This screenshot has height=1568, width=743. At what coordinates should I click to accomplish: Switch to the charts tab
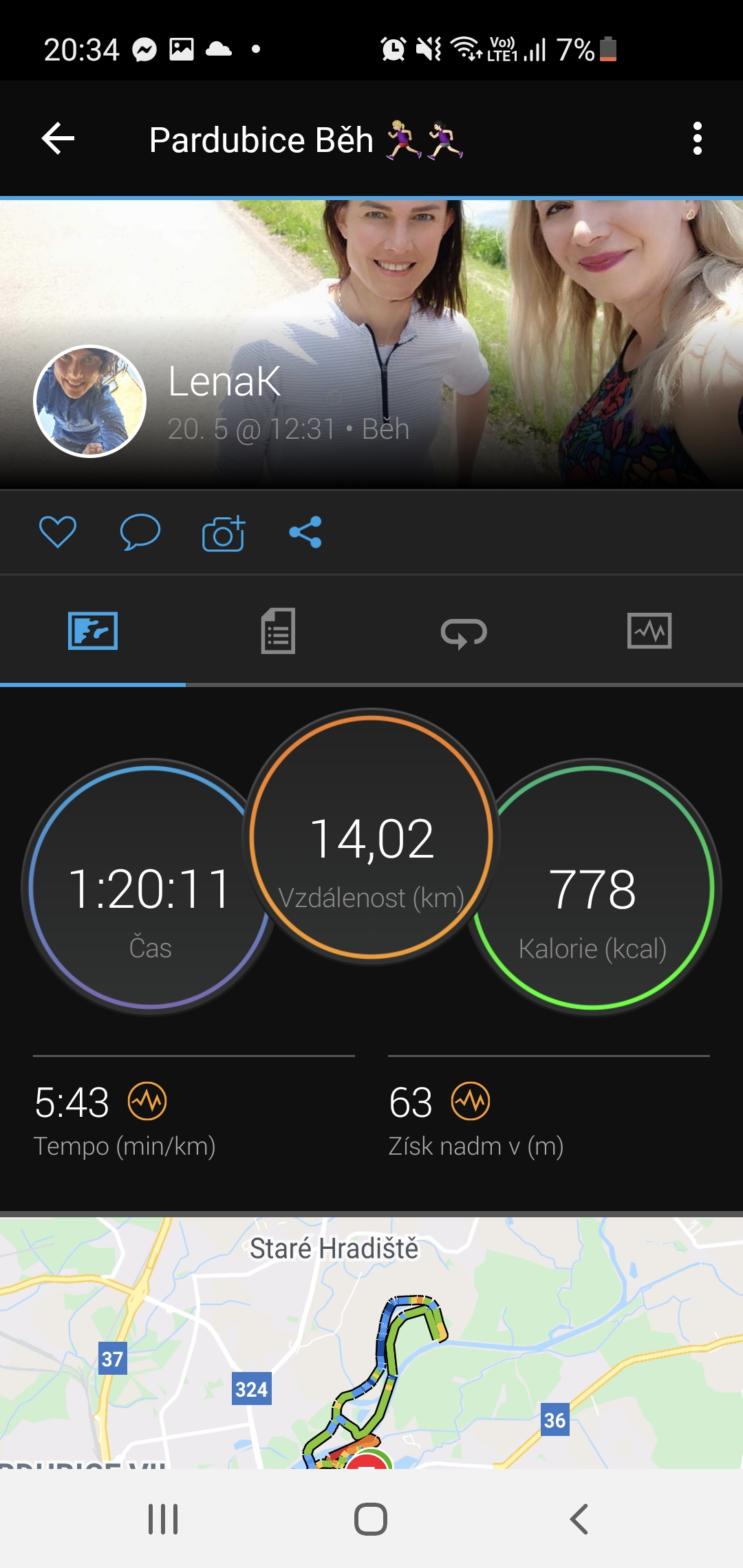point(649,631)
